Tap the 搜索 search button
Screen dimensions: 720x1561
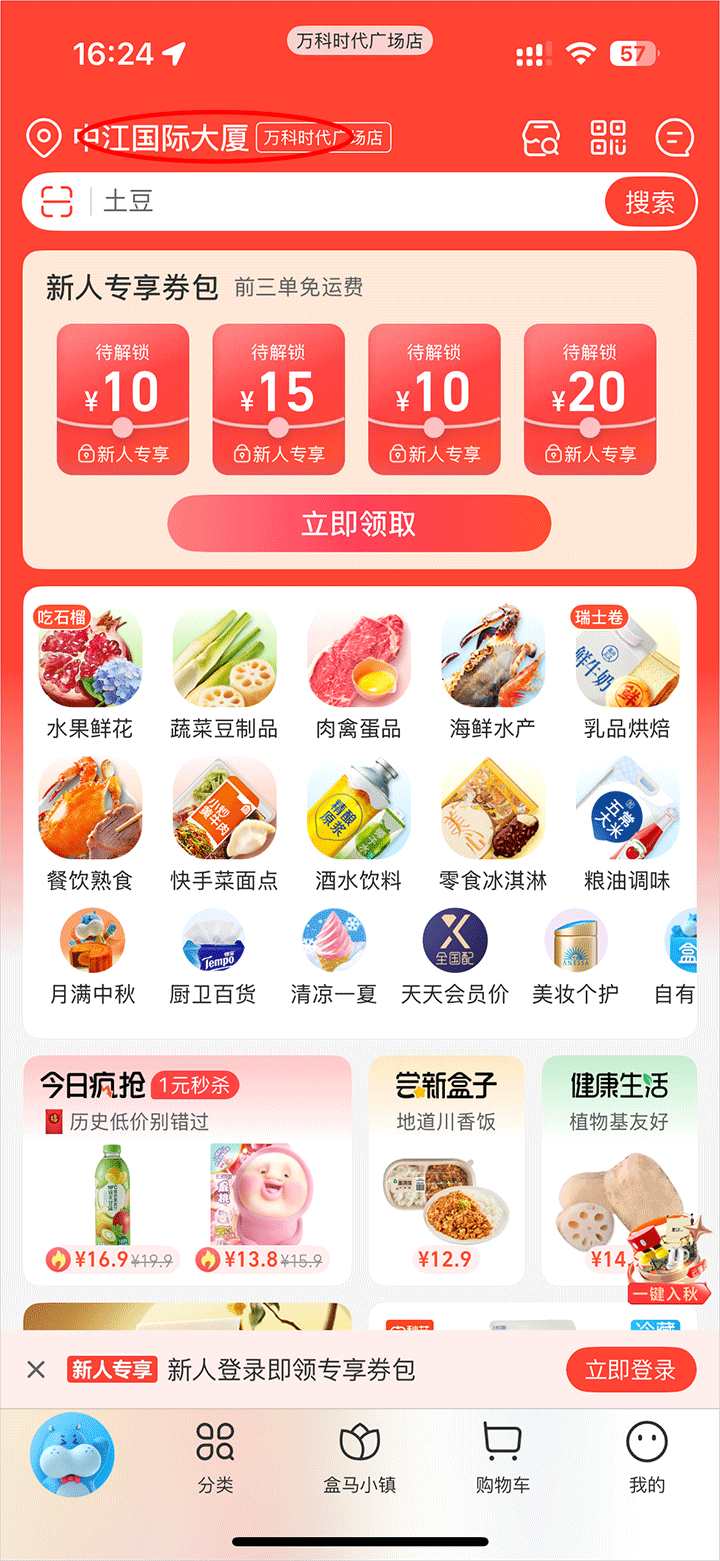(649, 202)
